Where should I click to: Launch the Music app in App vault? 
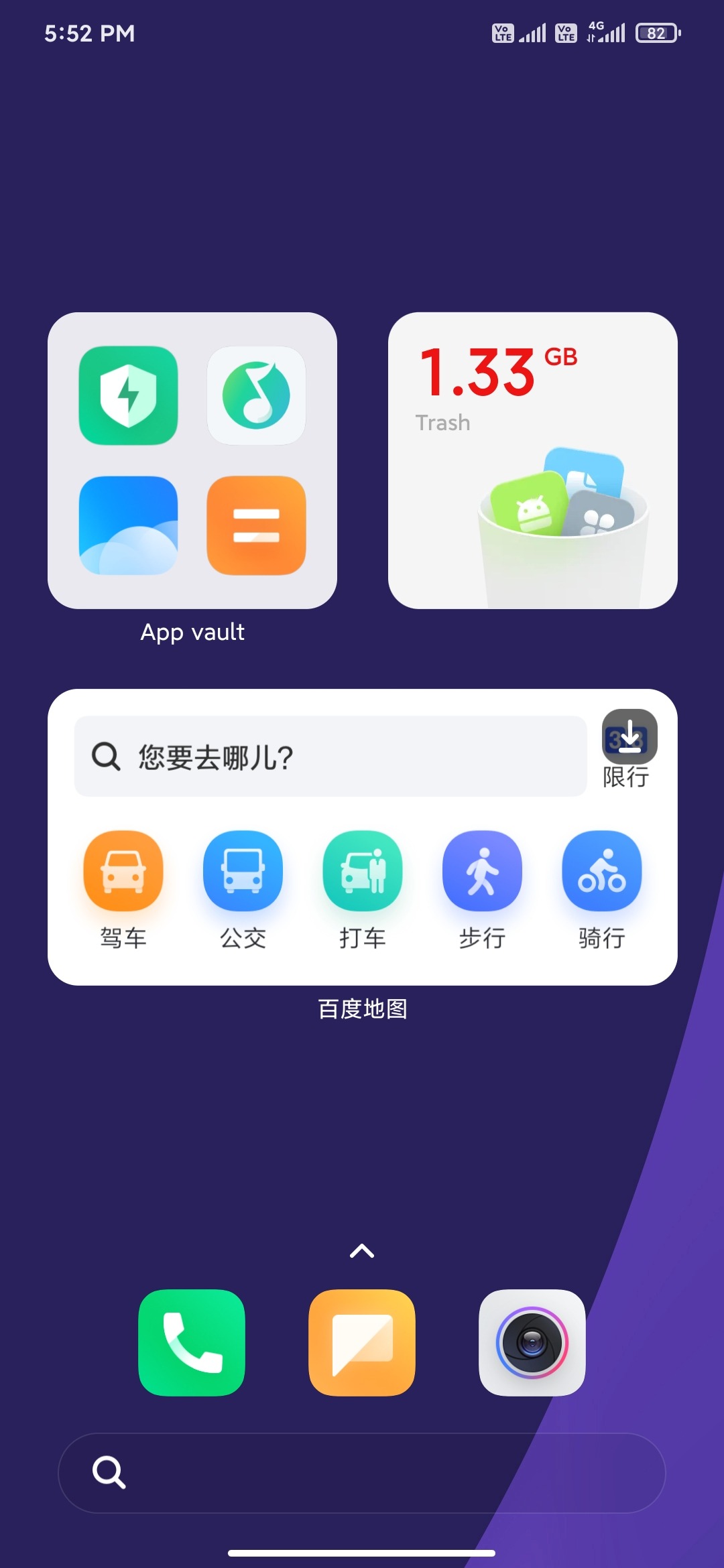pos(256,395)
